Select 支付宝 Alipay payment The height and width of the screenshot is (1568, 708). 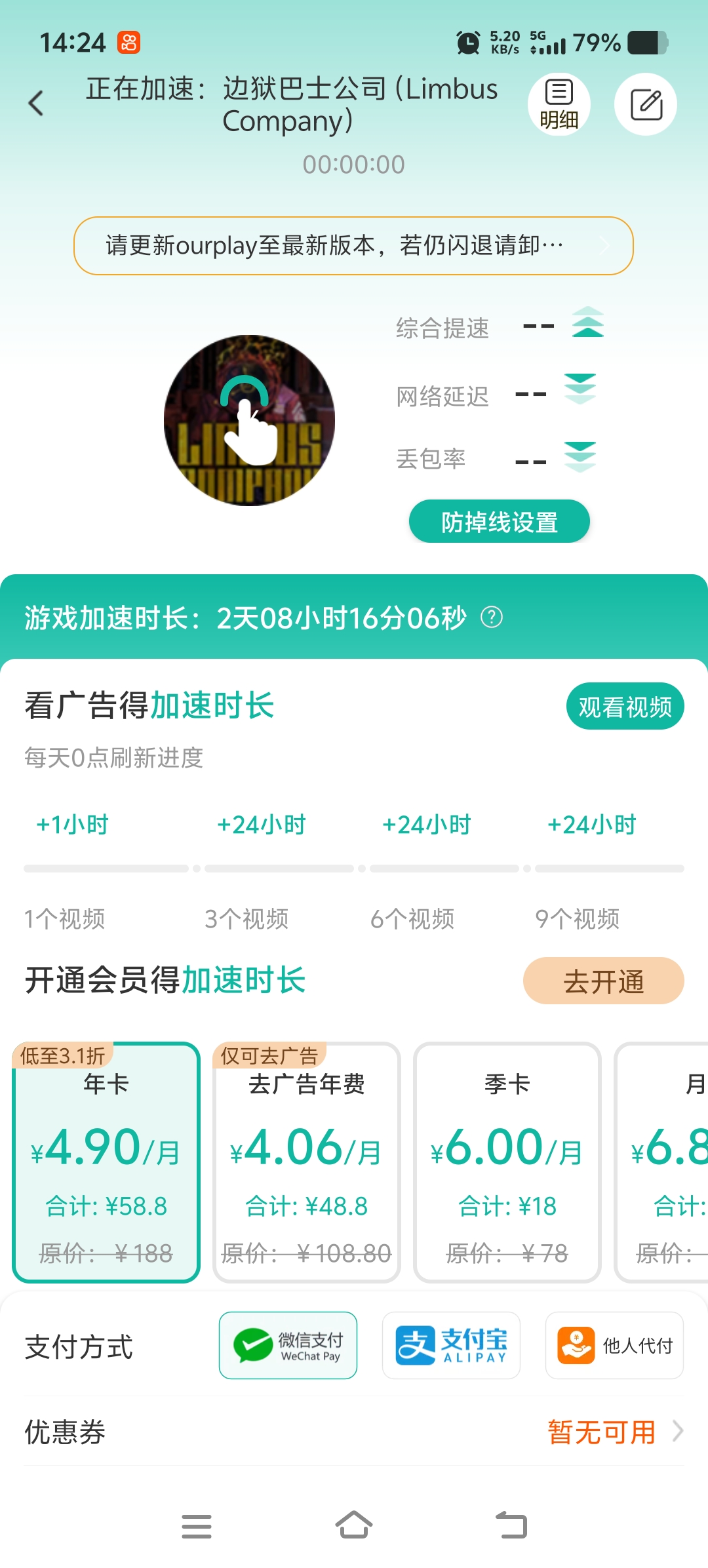coord(451,1346)
